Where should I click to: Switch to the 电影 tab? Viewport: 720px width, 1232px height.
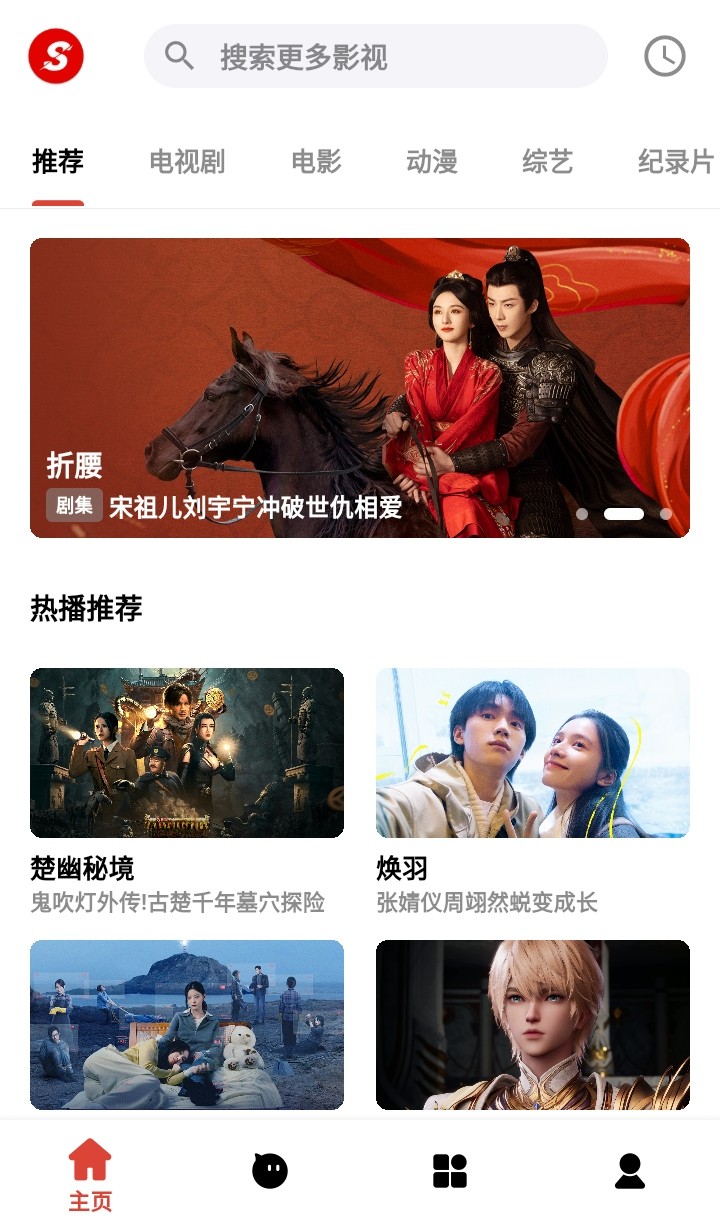pyautogui.click(x=316, y=161)
